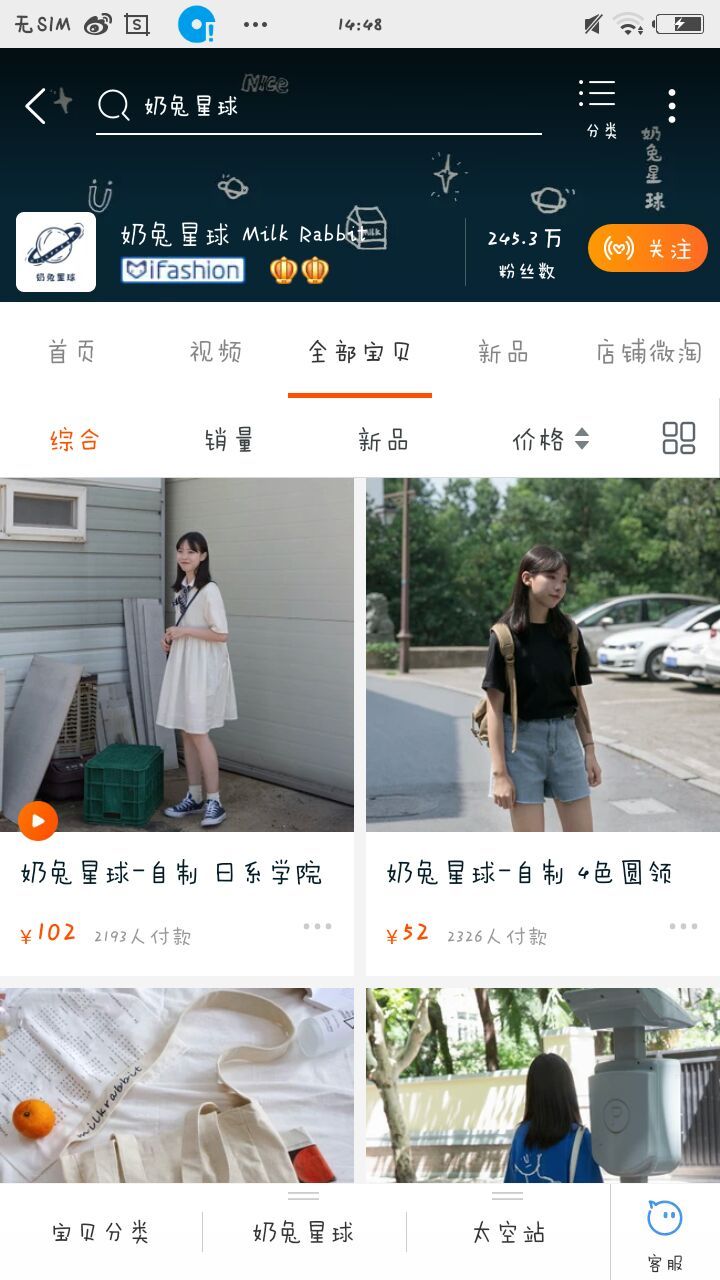The height and width of the screenshot is (1280, 720).
Task: Sort products by 销量
Action: pos(229,440)
